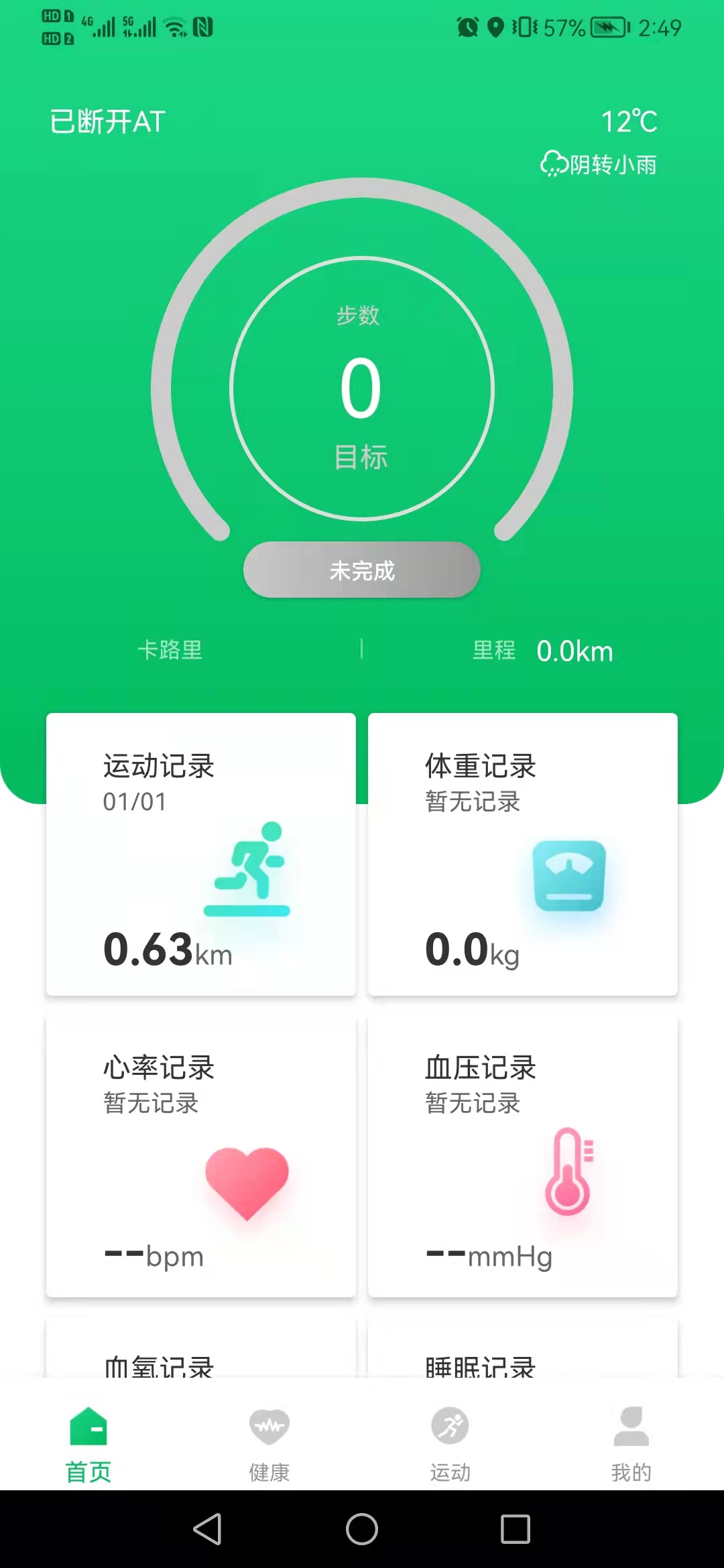Open the 睡眠记录 sleep record card
The height and width of the screenshot is (1568, 724).
pyautogui.click(x=524, y=1367)
